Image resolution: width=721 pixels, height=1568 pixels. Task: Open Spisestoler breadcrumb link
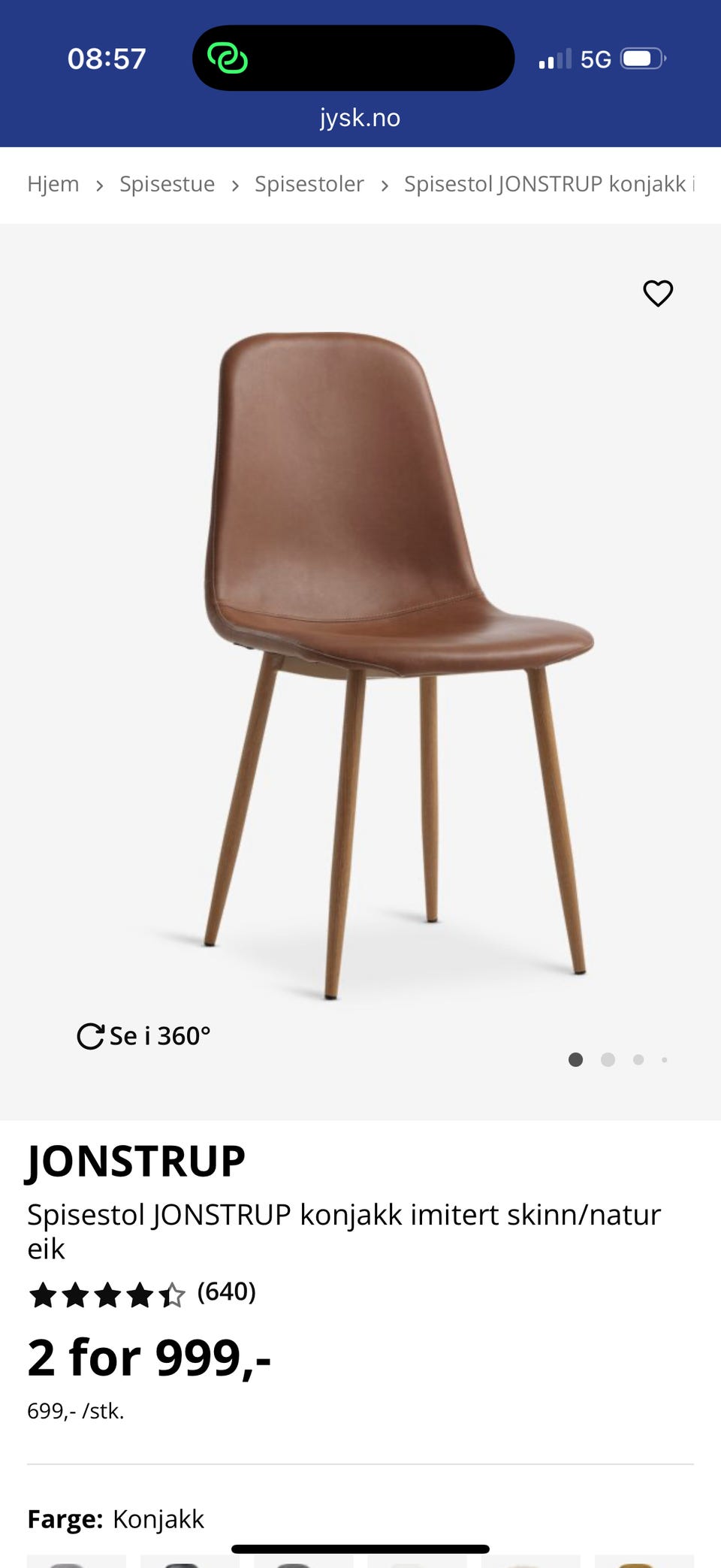[309, 184]
